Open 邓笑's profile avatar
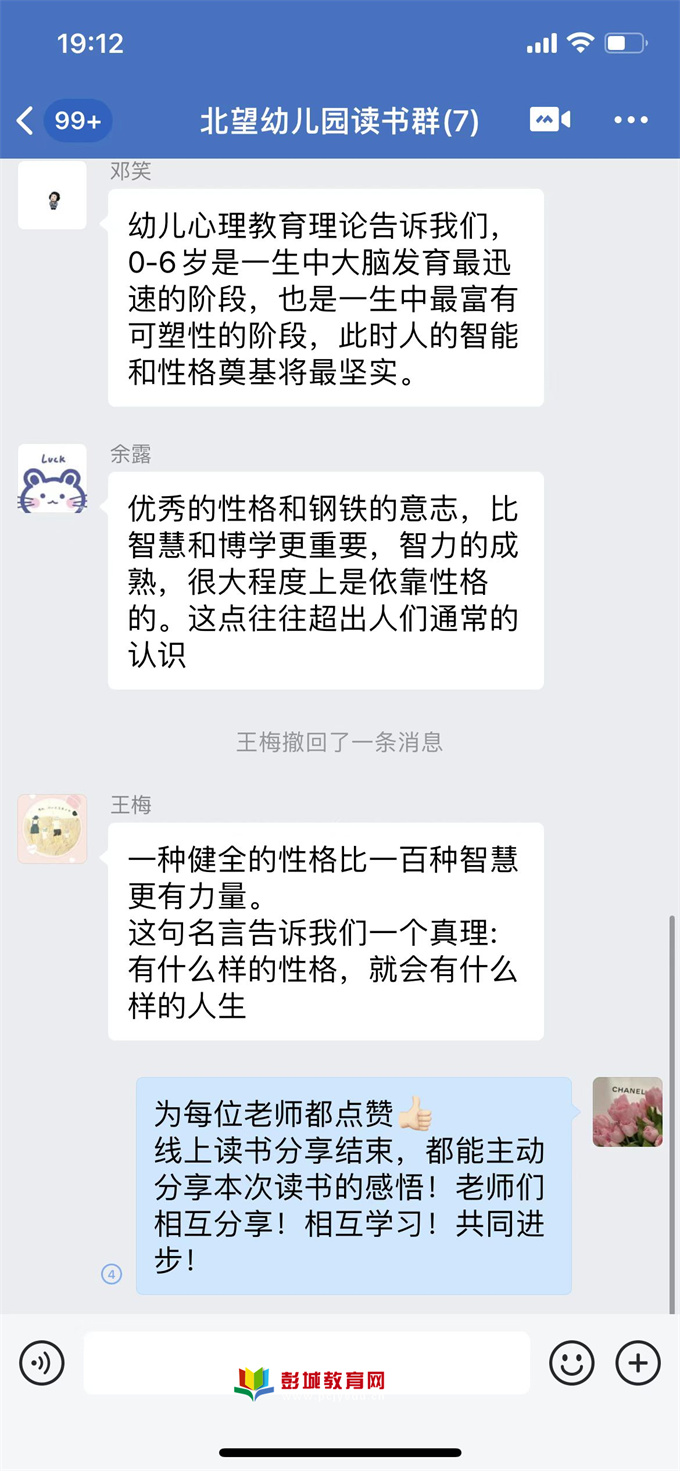Screen dimensions: 680x1471 pyautogui.click(x=52, y=196)
